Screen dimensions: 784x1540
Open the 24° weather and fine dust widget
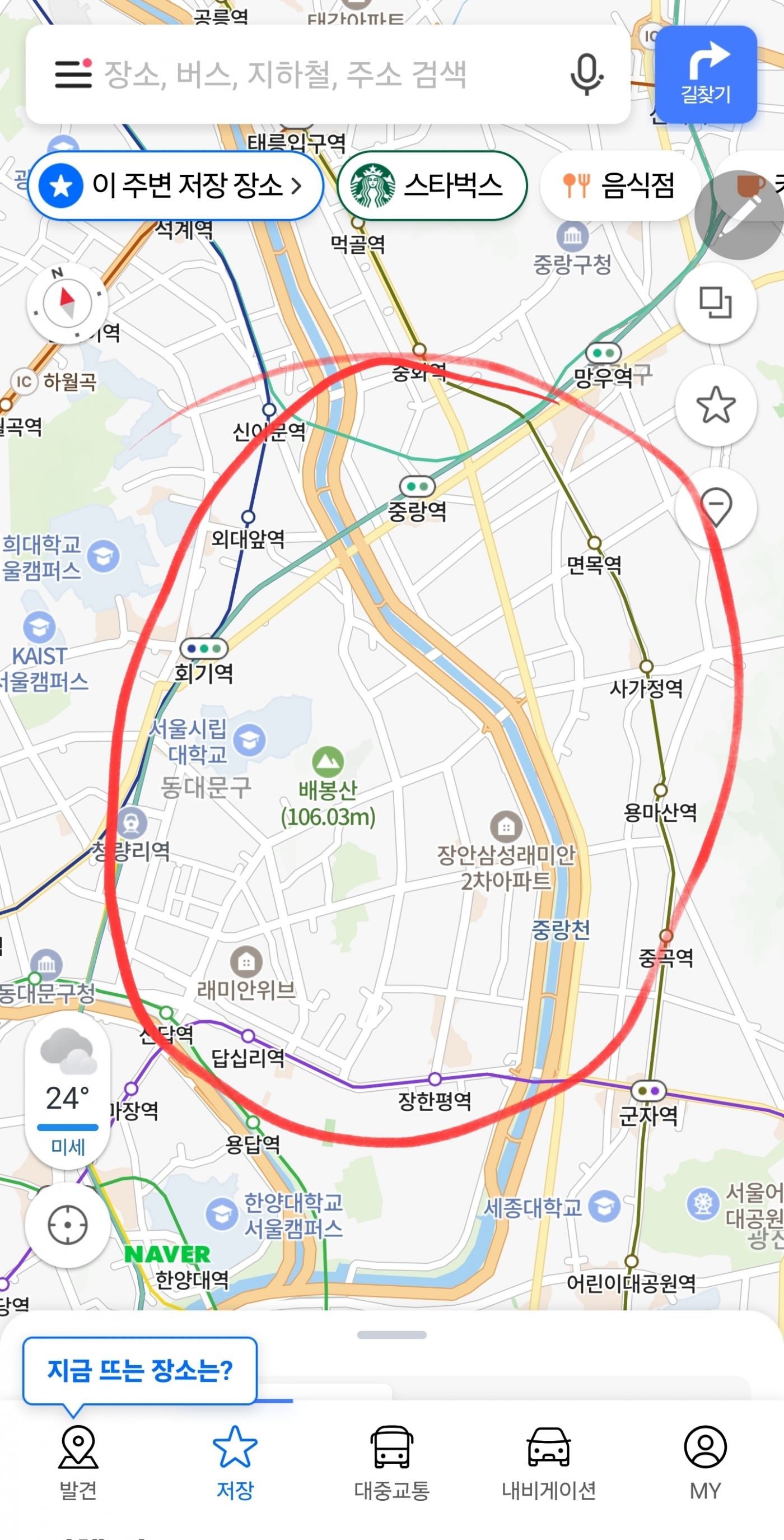68,1090
